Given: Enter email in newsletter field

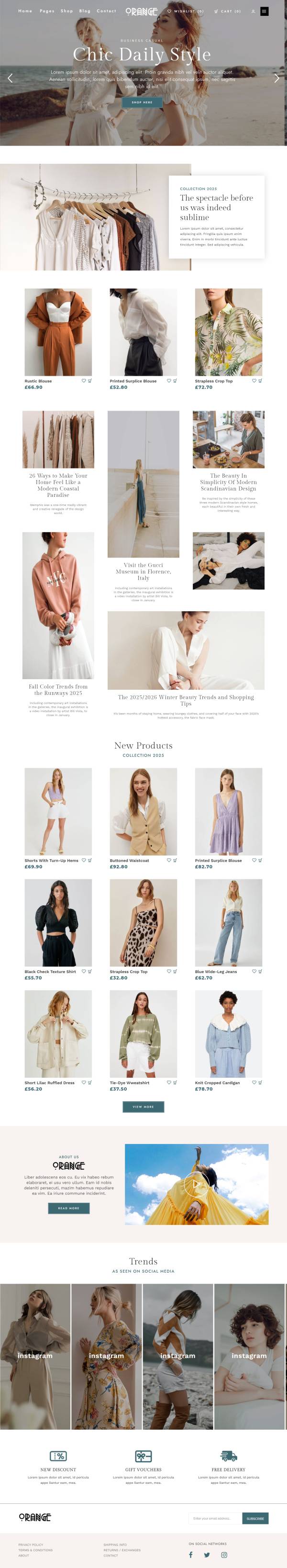Looking at the screenshot, I should (x=214, y=1518).
